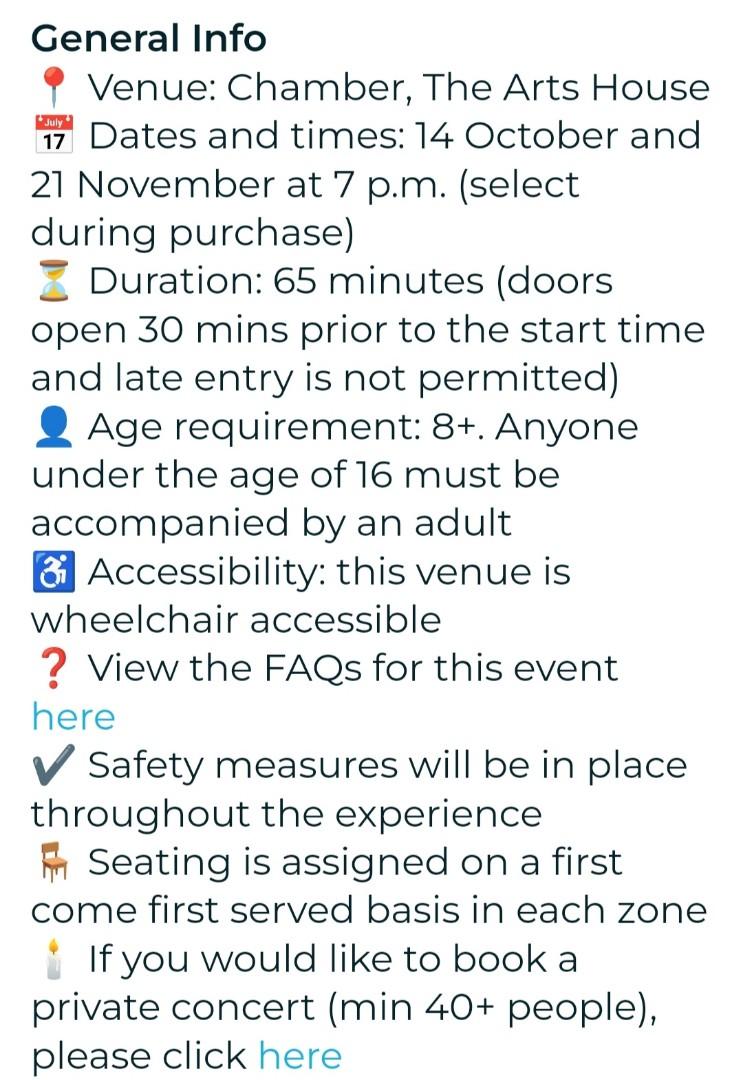Screen dimensions: 743x1080
Task: Open the FAQs 'here' link
Action: [x=73, y=717]
